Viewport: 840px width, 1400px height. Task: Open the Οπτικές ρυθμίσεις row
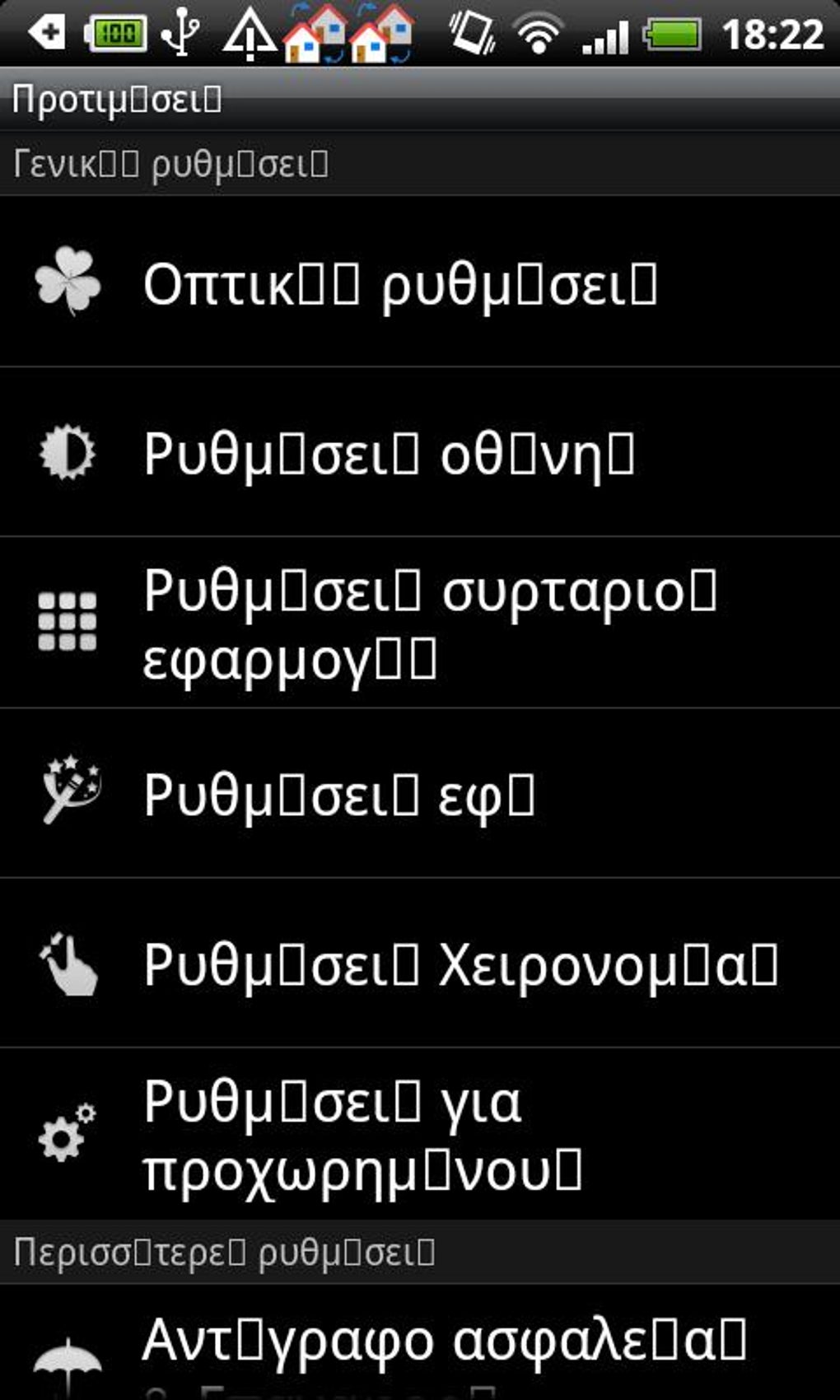pyautogui.click(x=420, y=282)
